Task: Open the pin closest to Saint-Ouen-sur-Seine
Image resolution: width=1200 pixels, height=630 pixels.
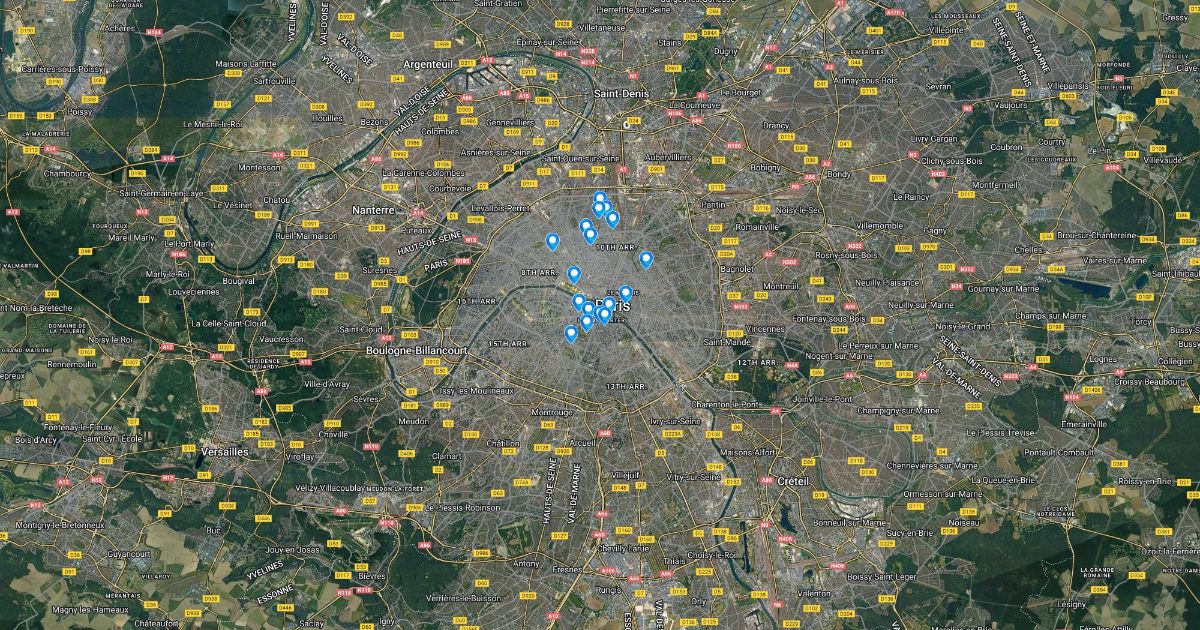Action: [599, 199]
